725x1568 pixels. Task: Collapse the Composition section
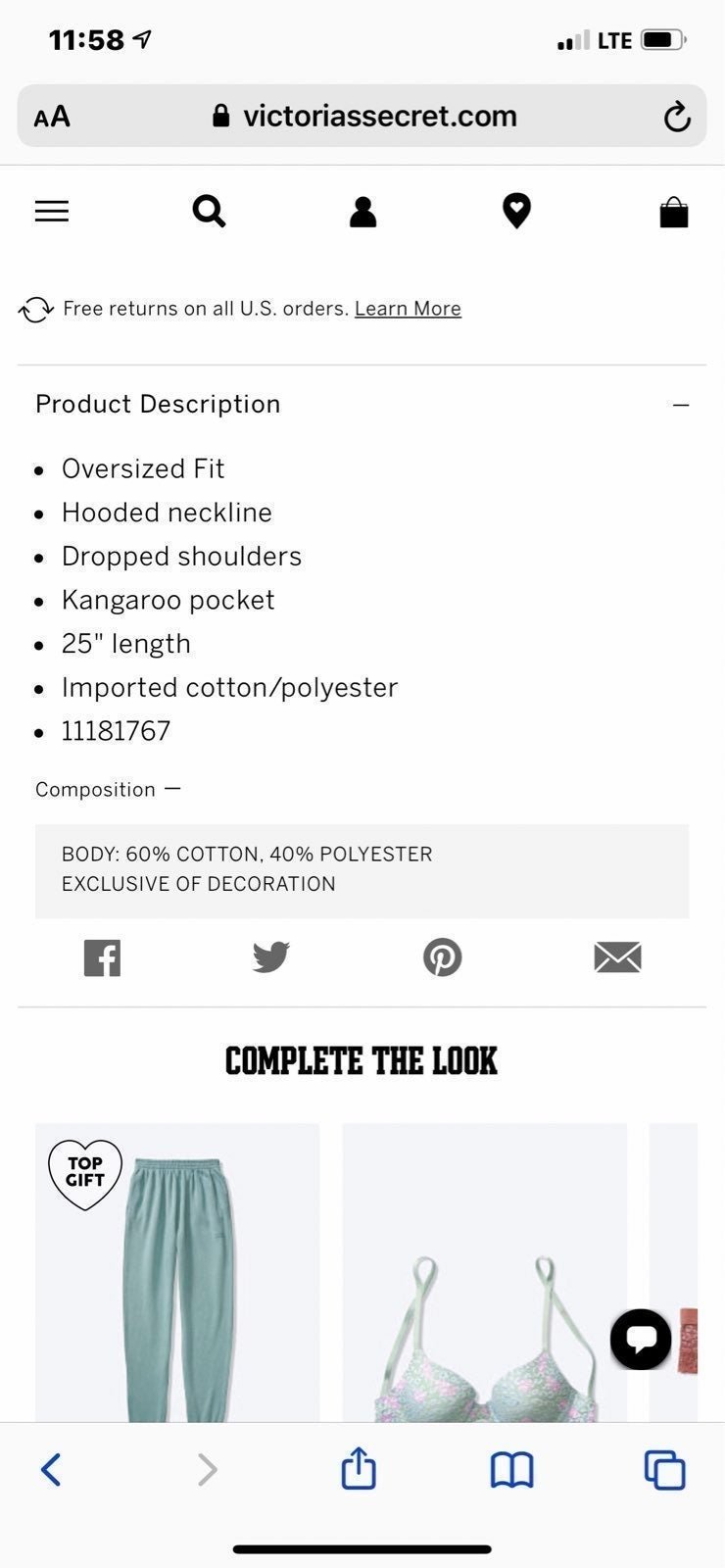pos(172,788)
